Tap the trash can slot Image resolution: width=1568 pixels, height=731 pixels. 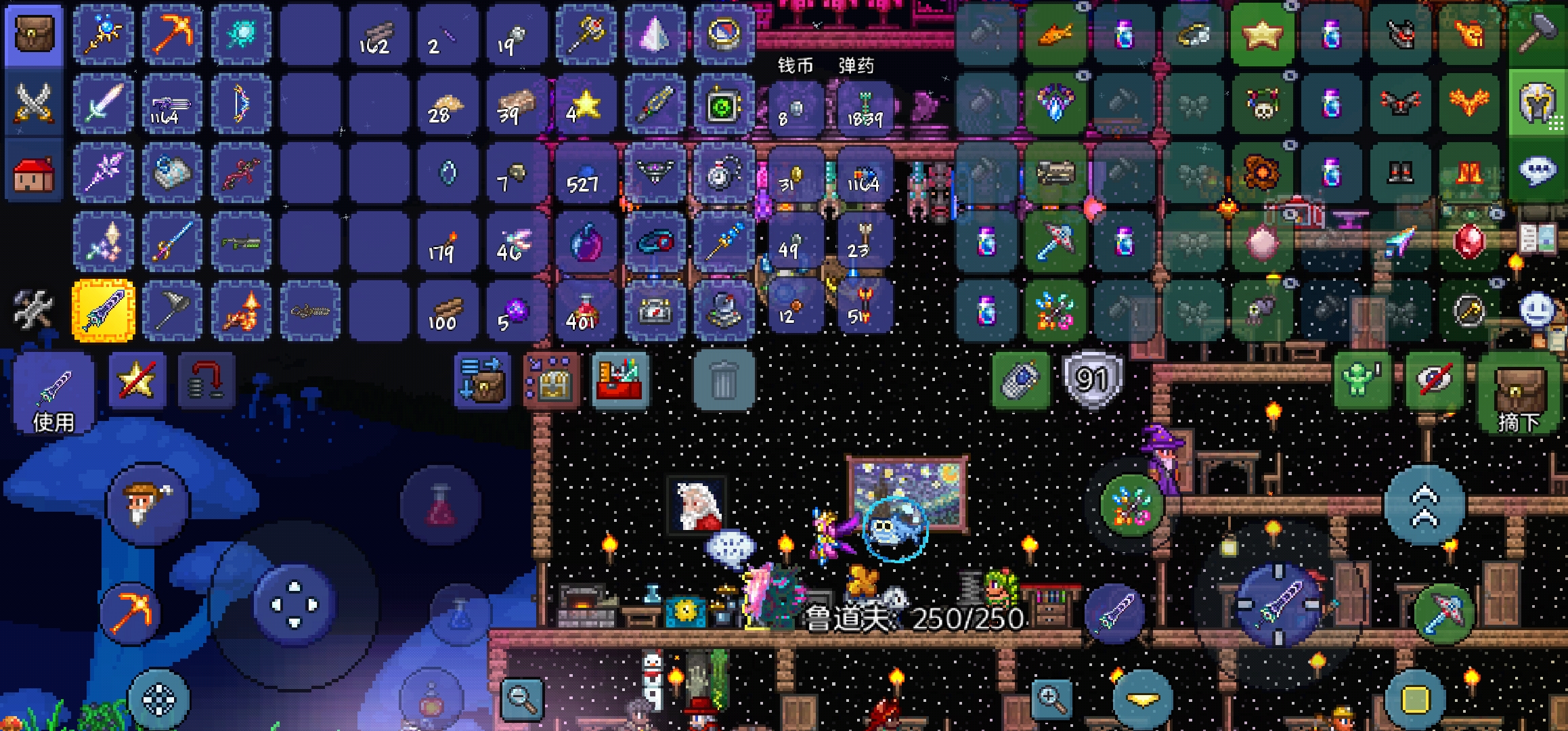click(723, 380)
